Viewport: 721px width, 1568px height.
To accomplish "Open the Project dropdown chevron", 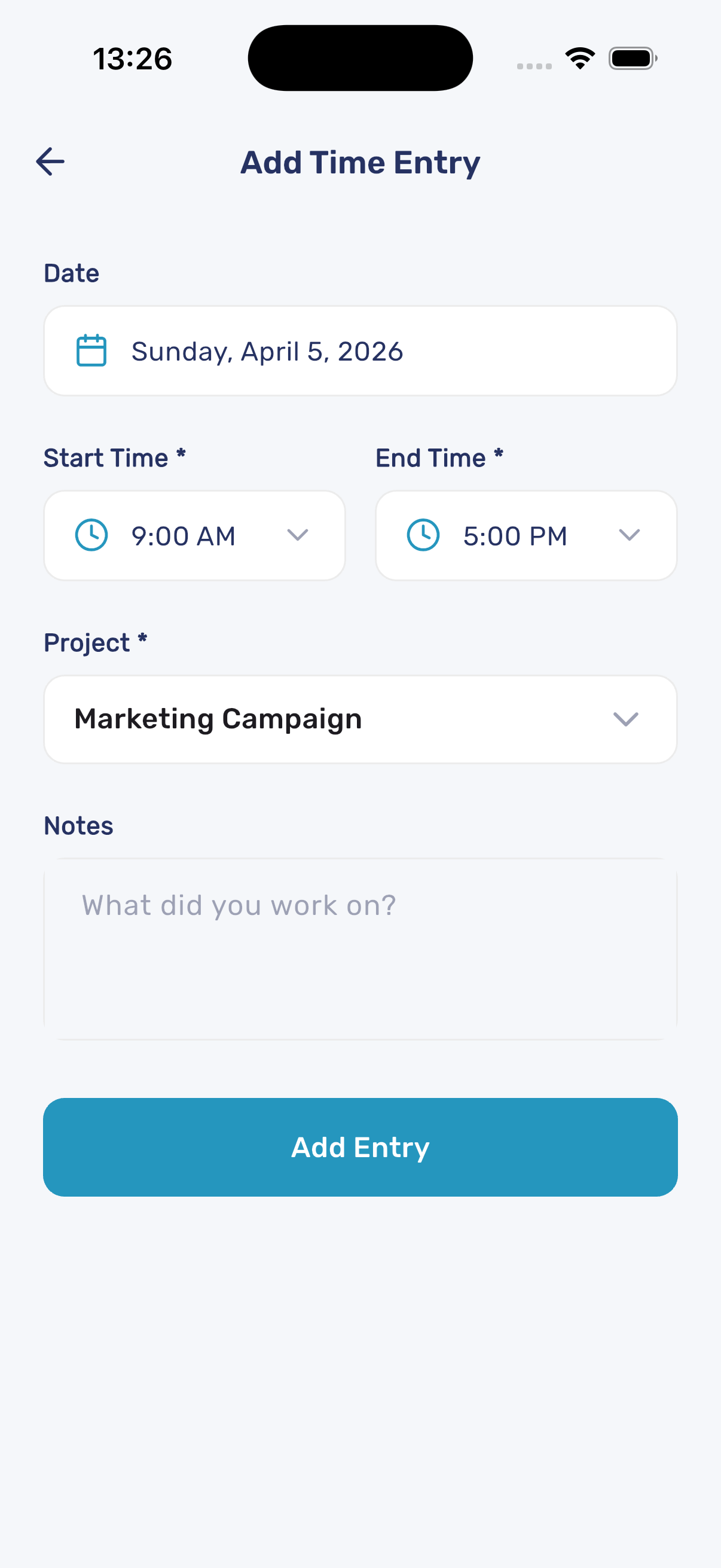I will [626, 719].
